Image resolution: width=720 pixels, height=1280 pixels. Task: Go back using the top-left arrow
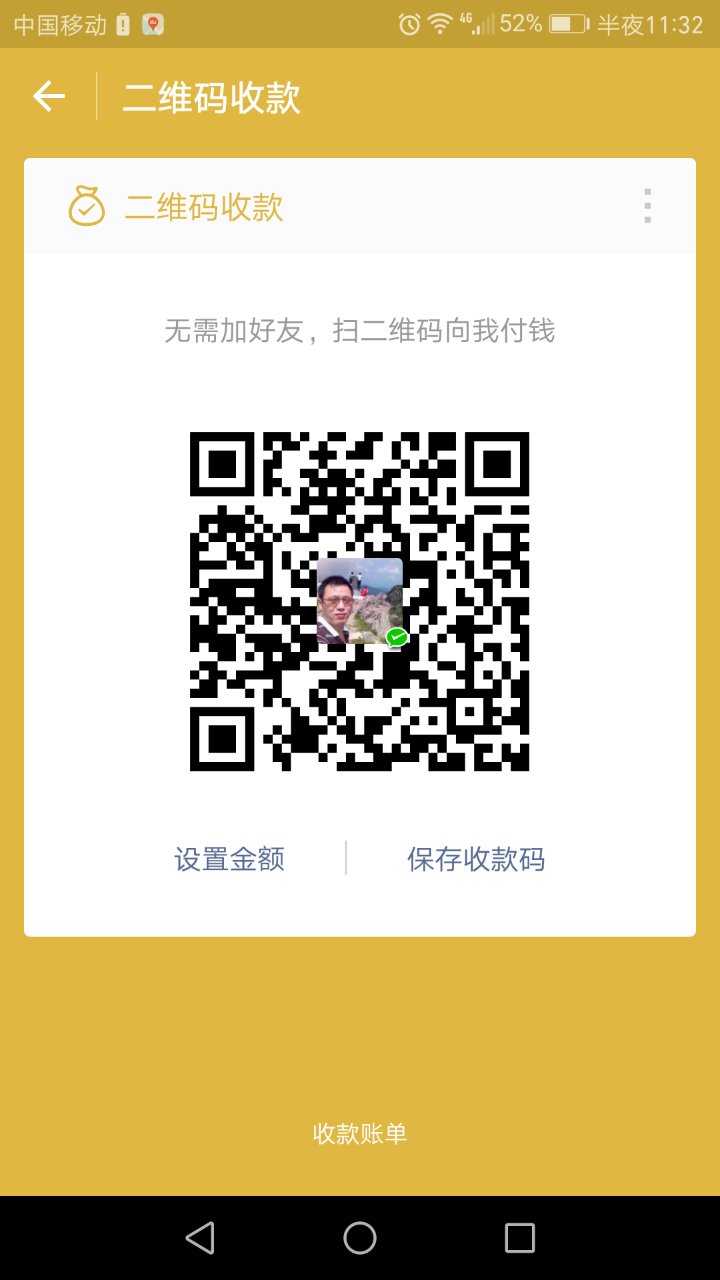(x=48, y=96)
